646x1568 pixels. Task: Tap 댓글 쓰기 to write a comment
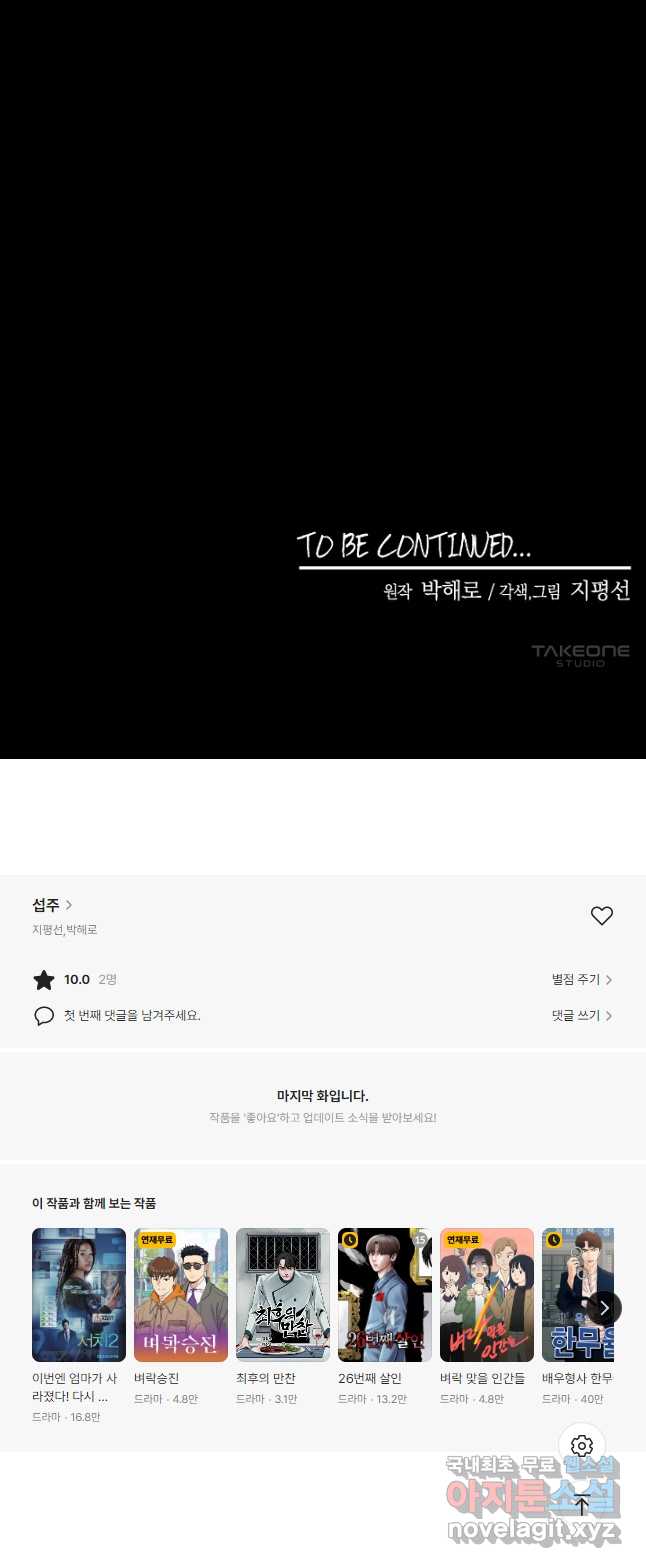tap(582, 1015)
